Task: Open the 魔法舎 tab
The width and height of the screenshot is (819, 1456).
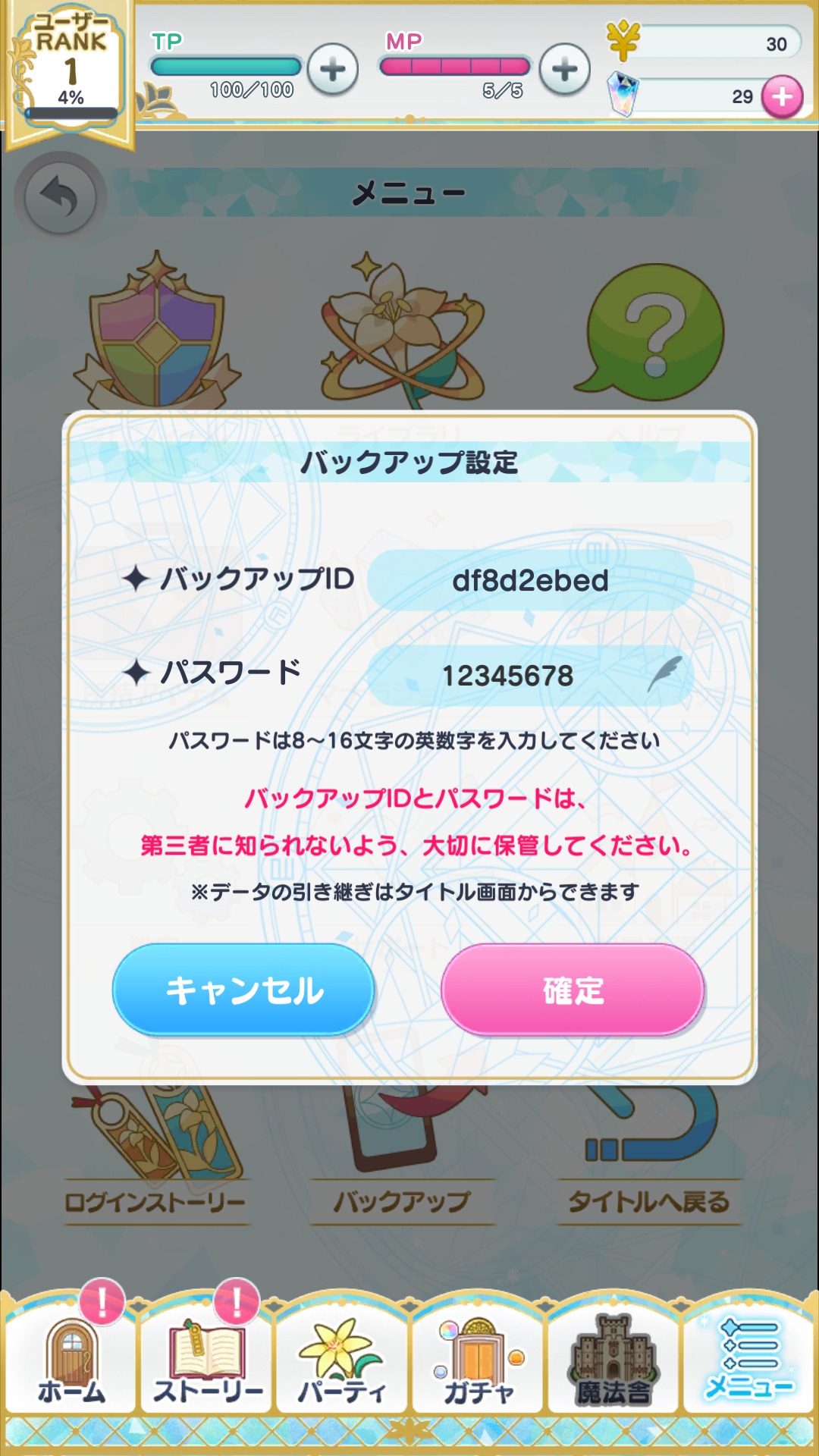Action: (x=613, y=1357)
